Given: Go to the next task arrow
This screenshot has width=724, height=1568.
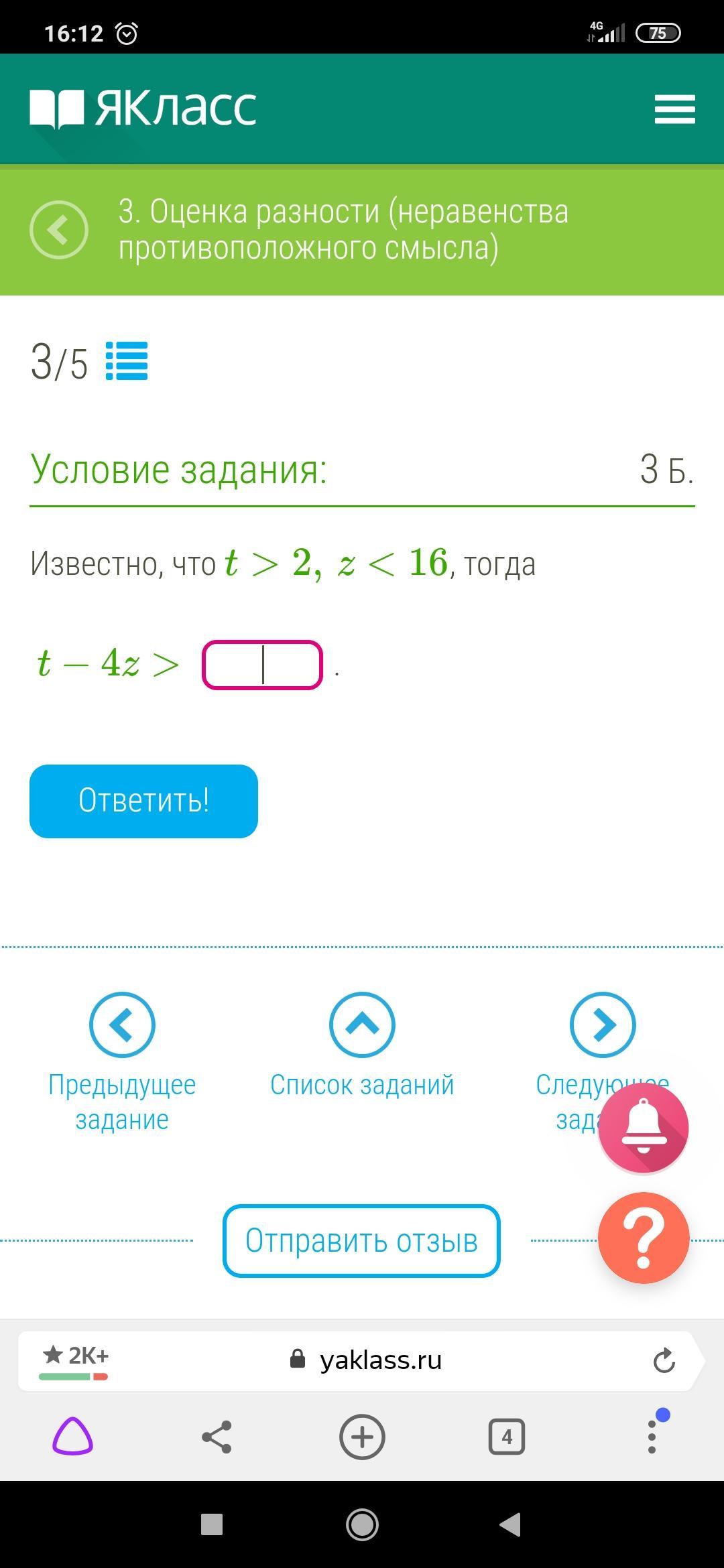Looking at the screenshot, I should (x=602, y=1025).
